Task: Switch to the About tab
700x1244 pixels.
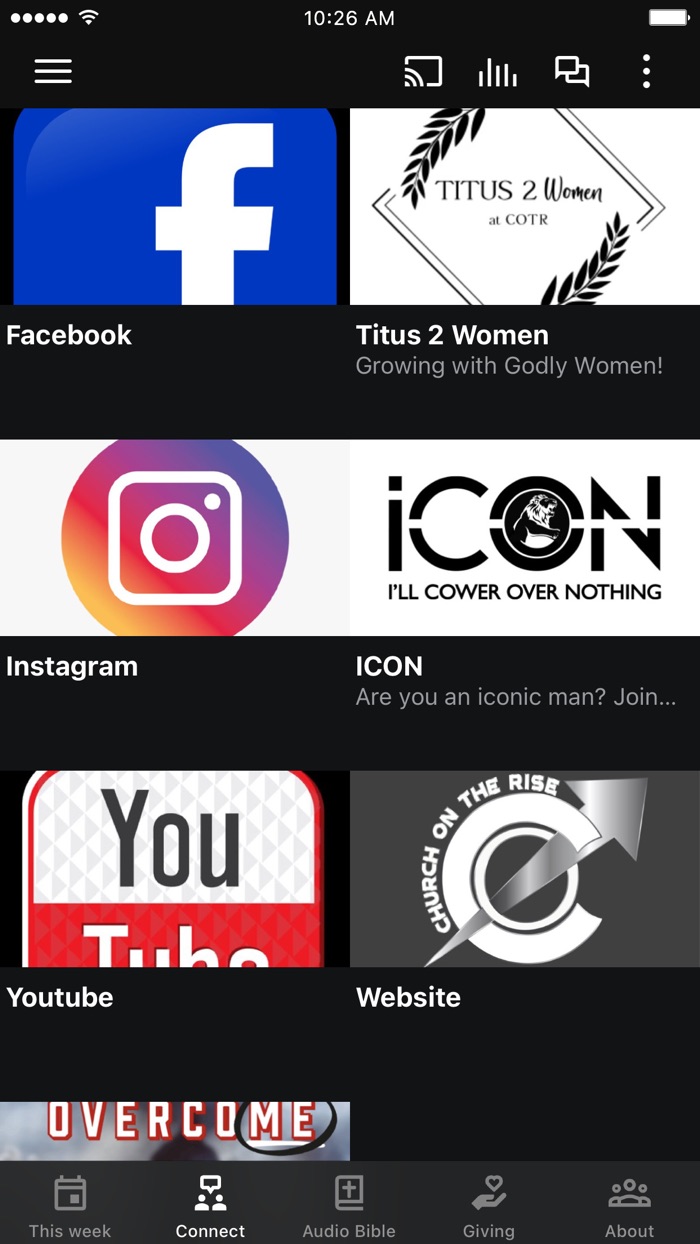Action: (629, 1205)
